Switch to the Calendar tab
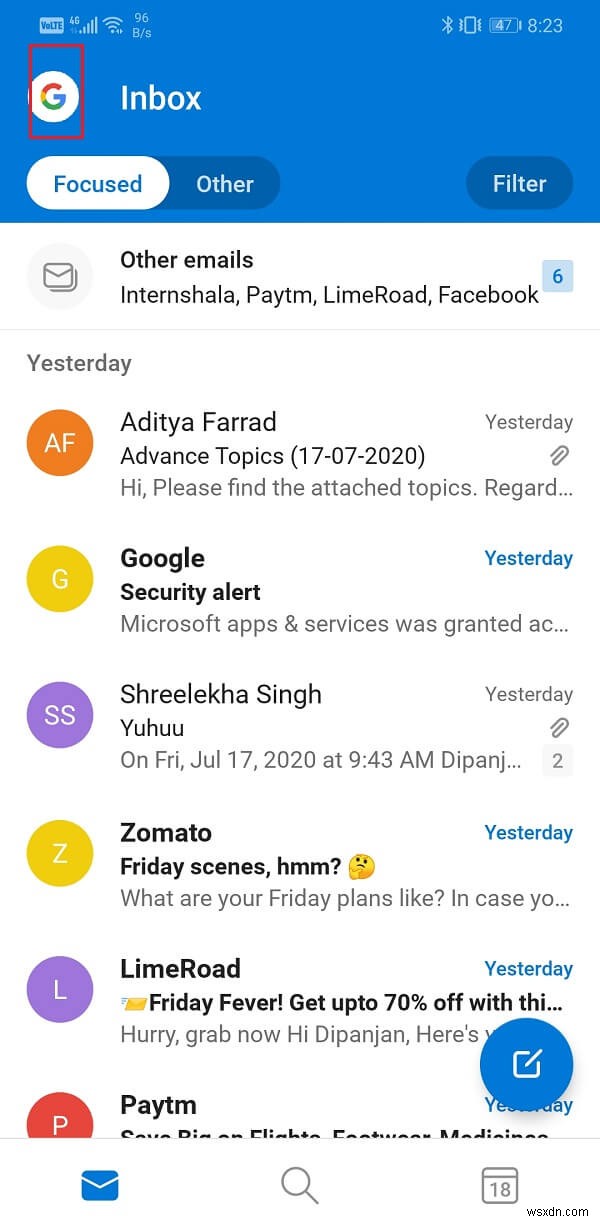The image size is (600, 1222). [500, 1186]
